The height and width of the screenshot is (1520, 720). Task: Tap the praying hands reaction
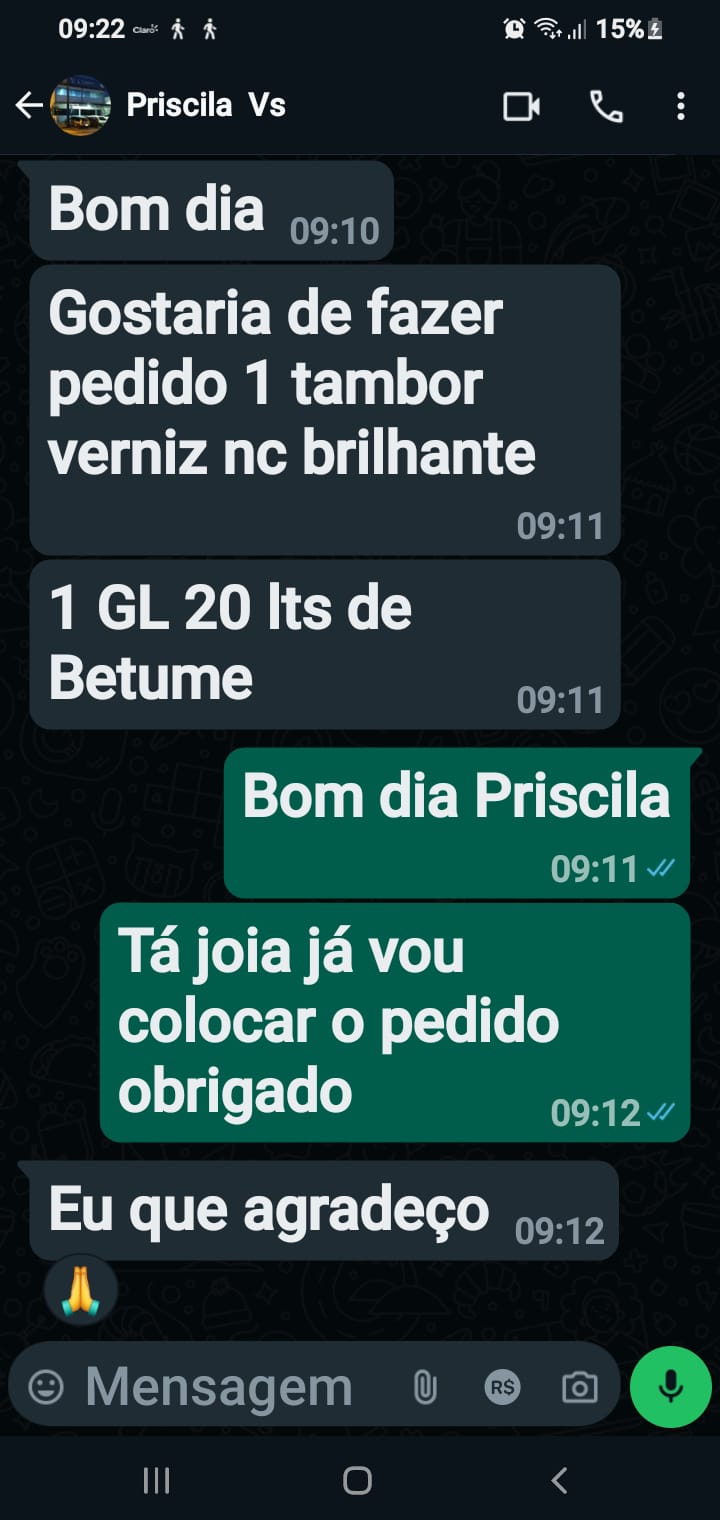tap(81, 1291)
